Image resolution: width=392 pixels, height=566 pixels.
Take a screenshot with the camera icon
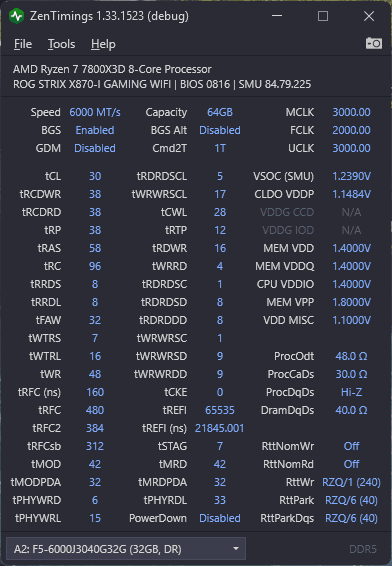click(374, 43)
